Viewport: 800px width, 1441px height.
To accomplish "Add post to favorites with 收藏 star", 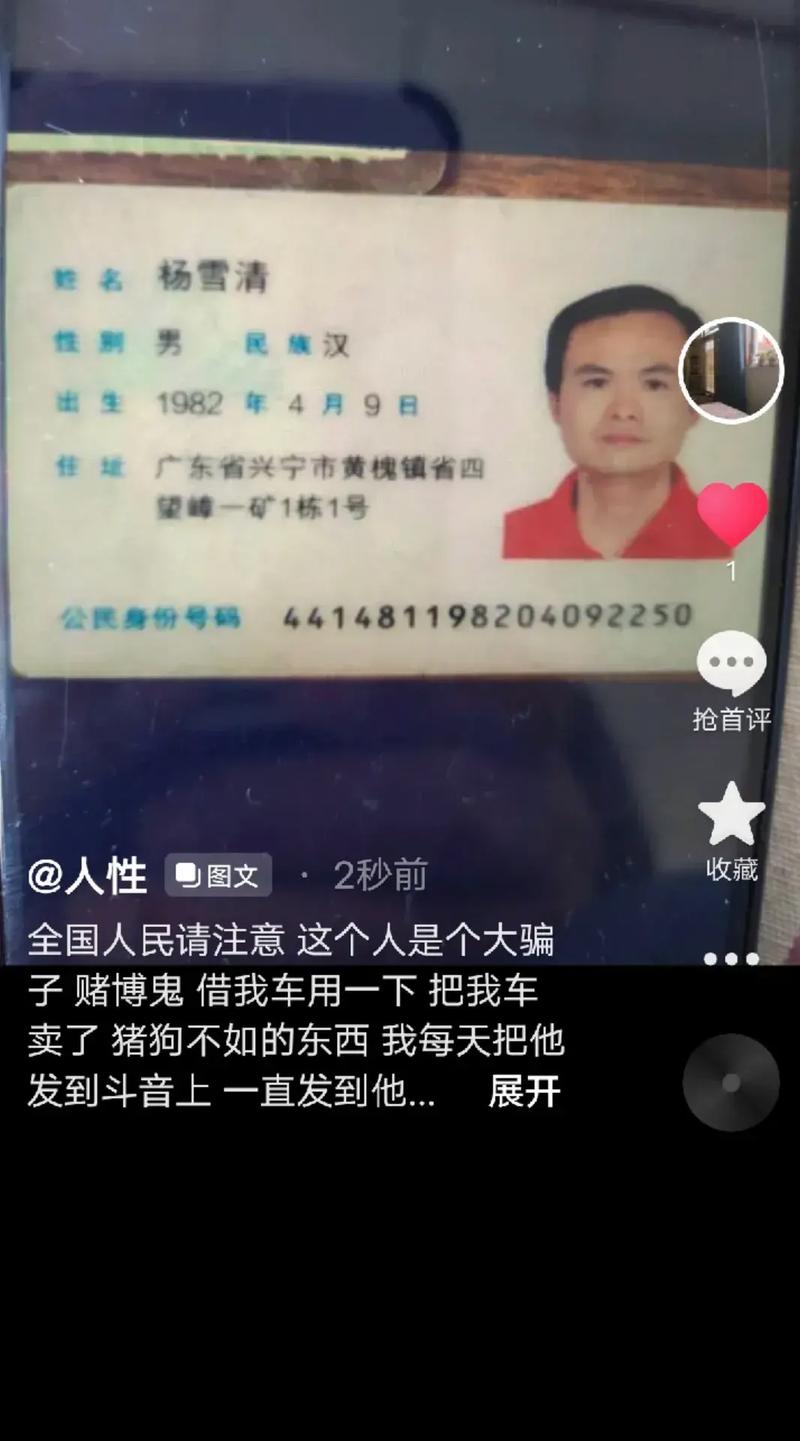I will point(732,816).
